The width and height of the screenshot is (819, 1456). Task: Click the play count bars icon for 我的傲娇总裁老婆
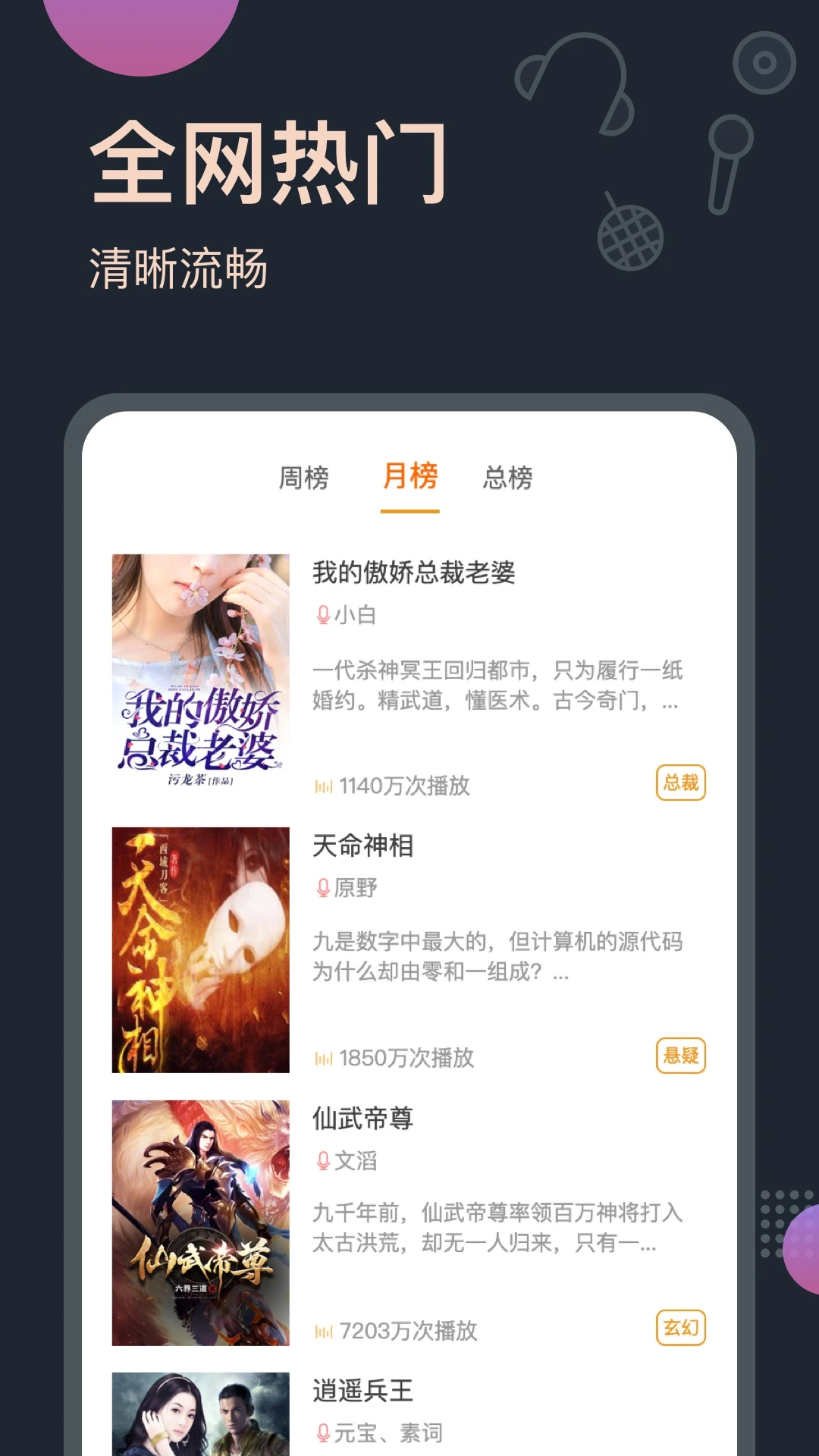click(x=324, y=787)
